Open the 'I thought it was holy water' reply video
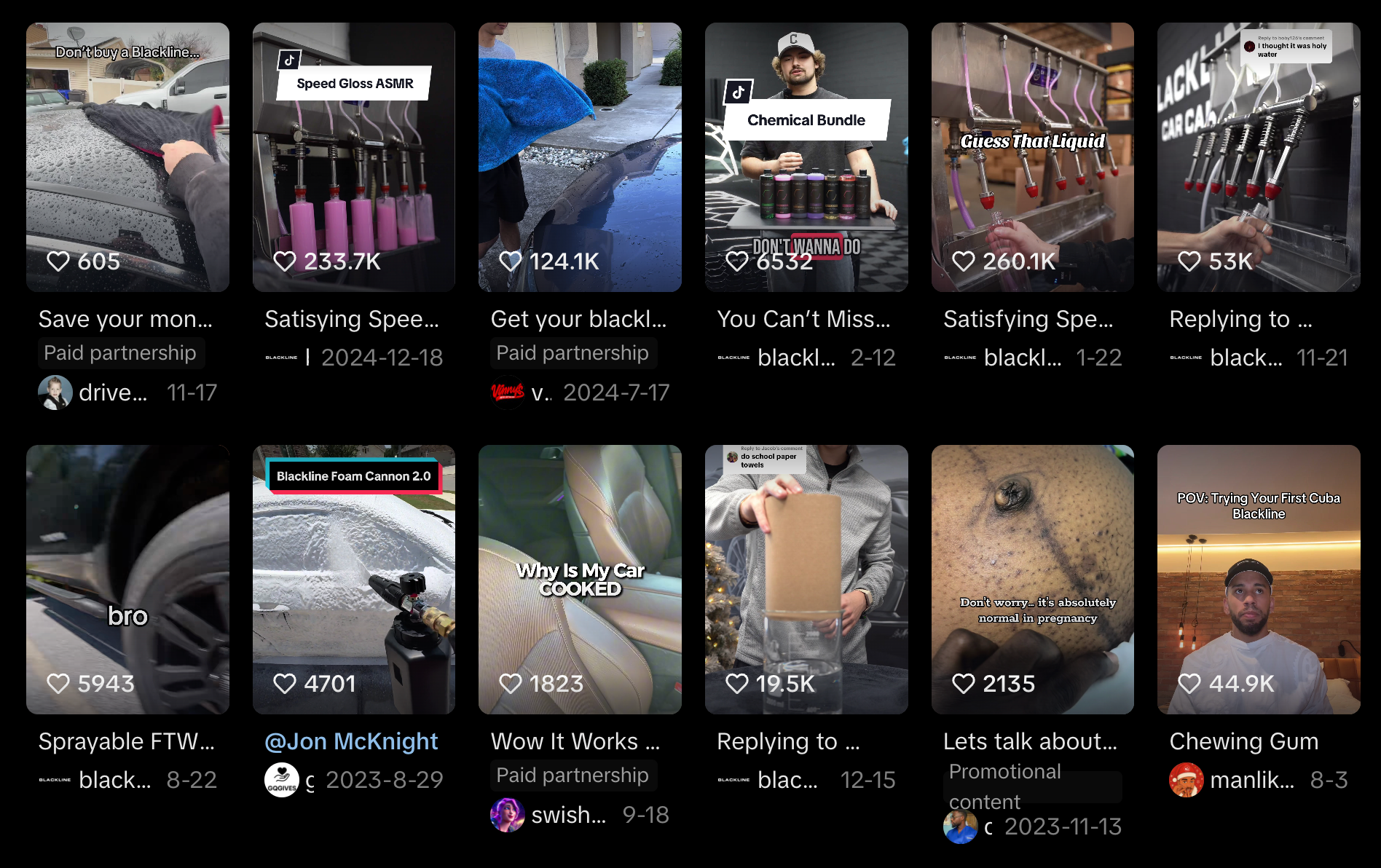This screenshot has height=868, width=1381. (1259, 157)
